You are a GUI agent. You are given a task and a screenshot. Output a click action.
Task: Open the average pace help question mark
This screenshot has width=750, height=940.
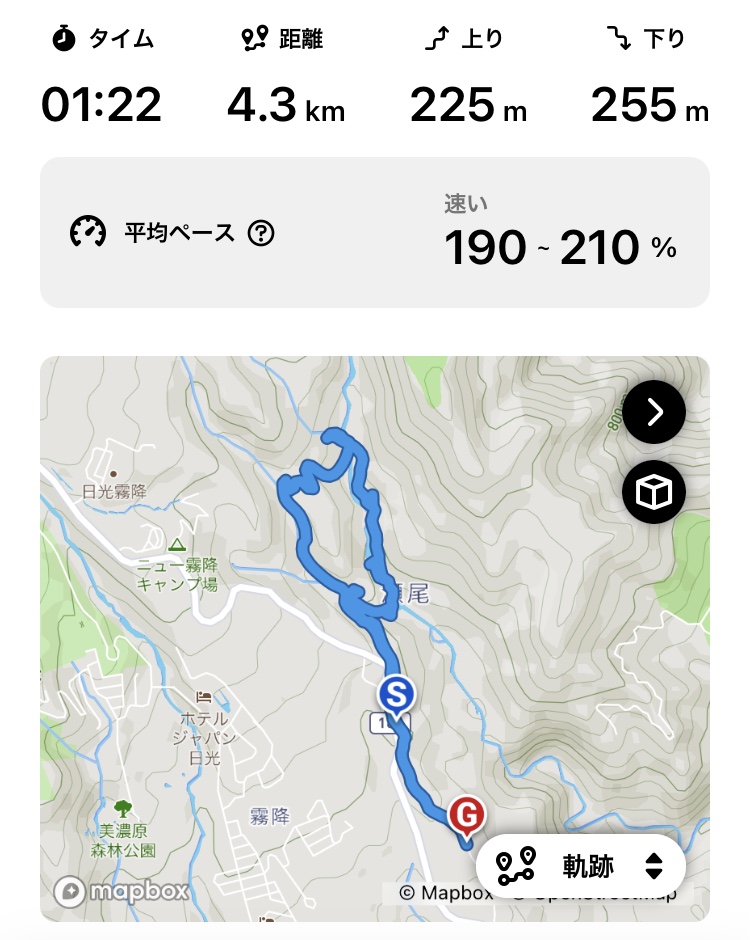(261, 233)
